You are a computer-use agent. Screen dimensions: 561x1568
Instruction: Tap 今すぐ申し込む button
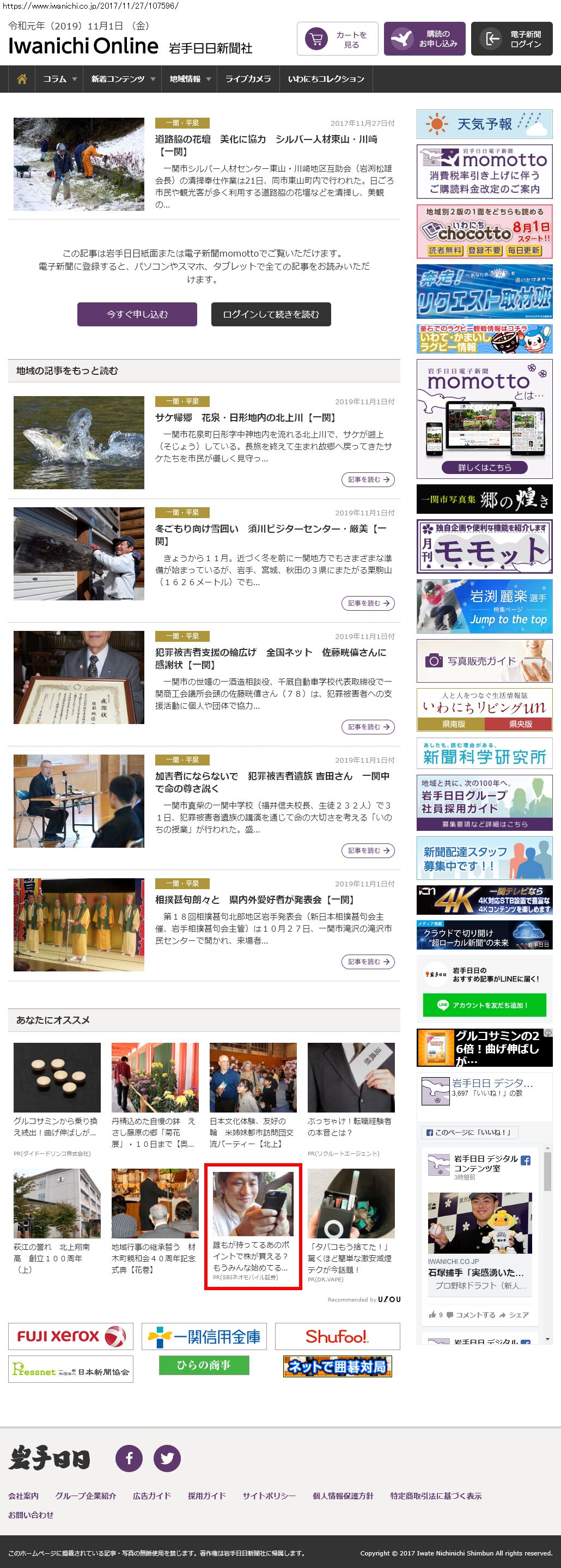137,314
